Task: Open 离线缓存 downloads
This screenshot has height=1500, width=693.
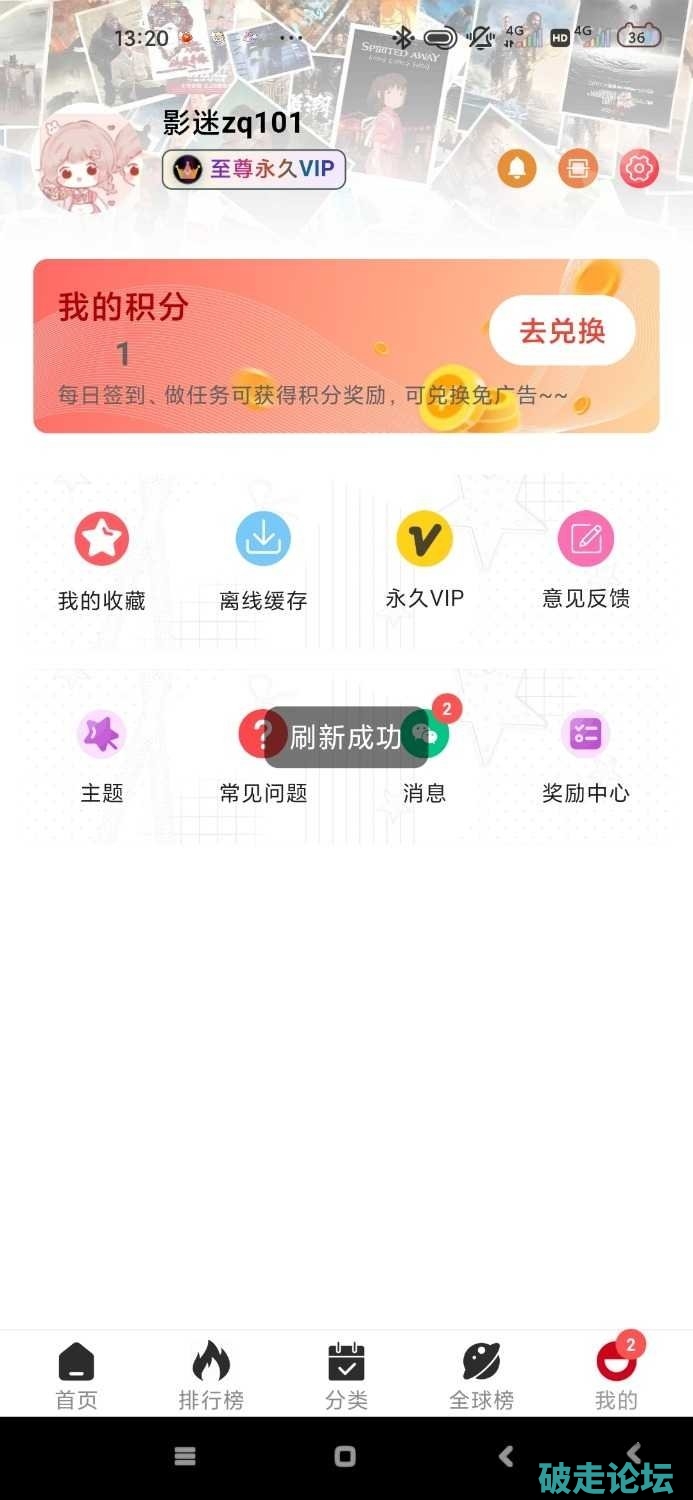Action: pos(263,562)
